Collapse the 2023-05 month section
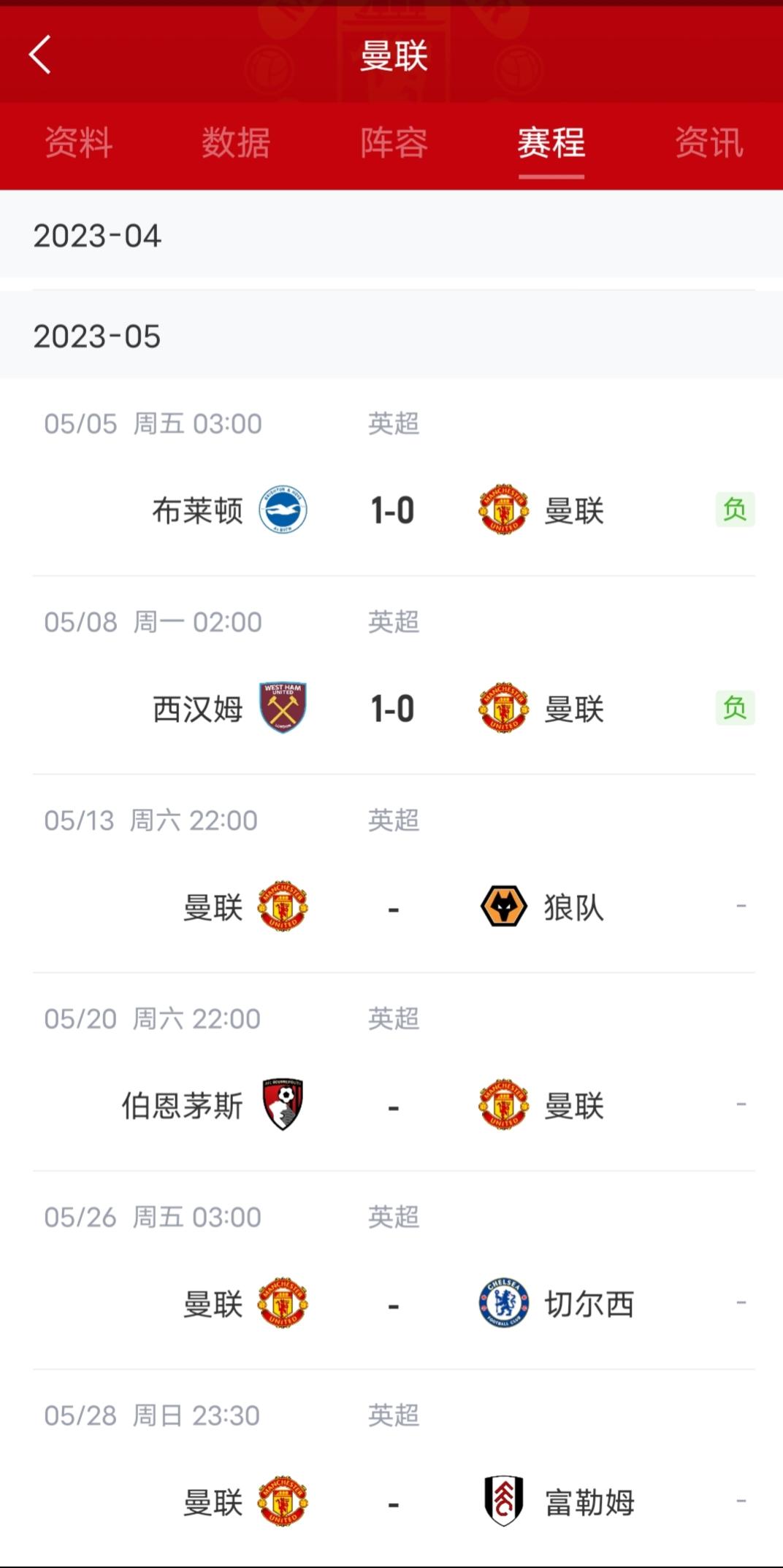 [x=391, y=337]
